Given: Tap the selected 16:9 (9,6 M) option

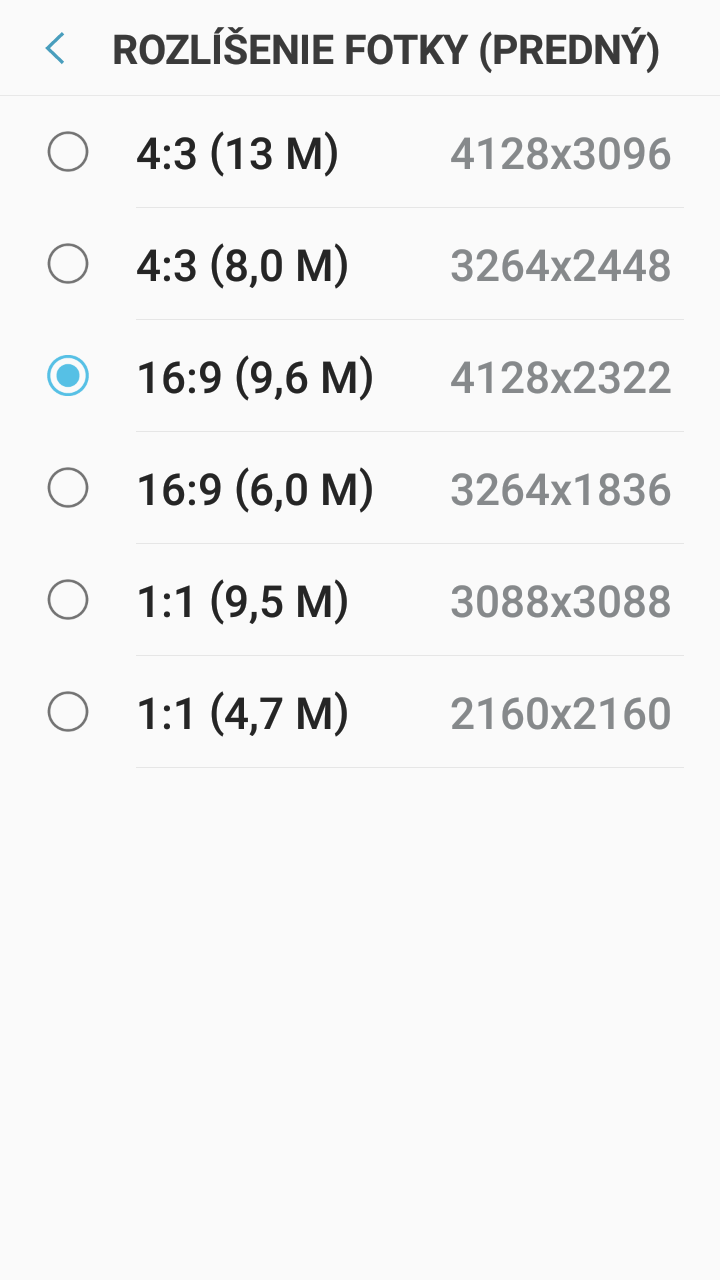Looking at the screenshot, I should pos(360,377).
